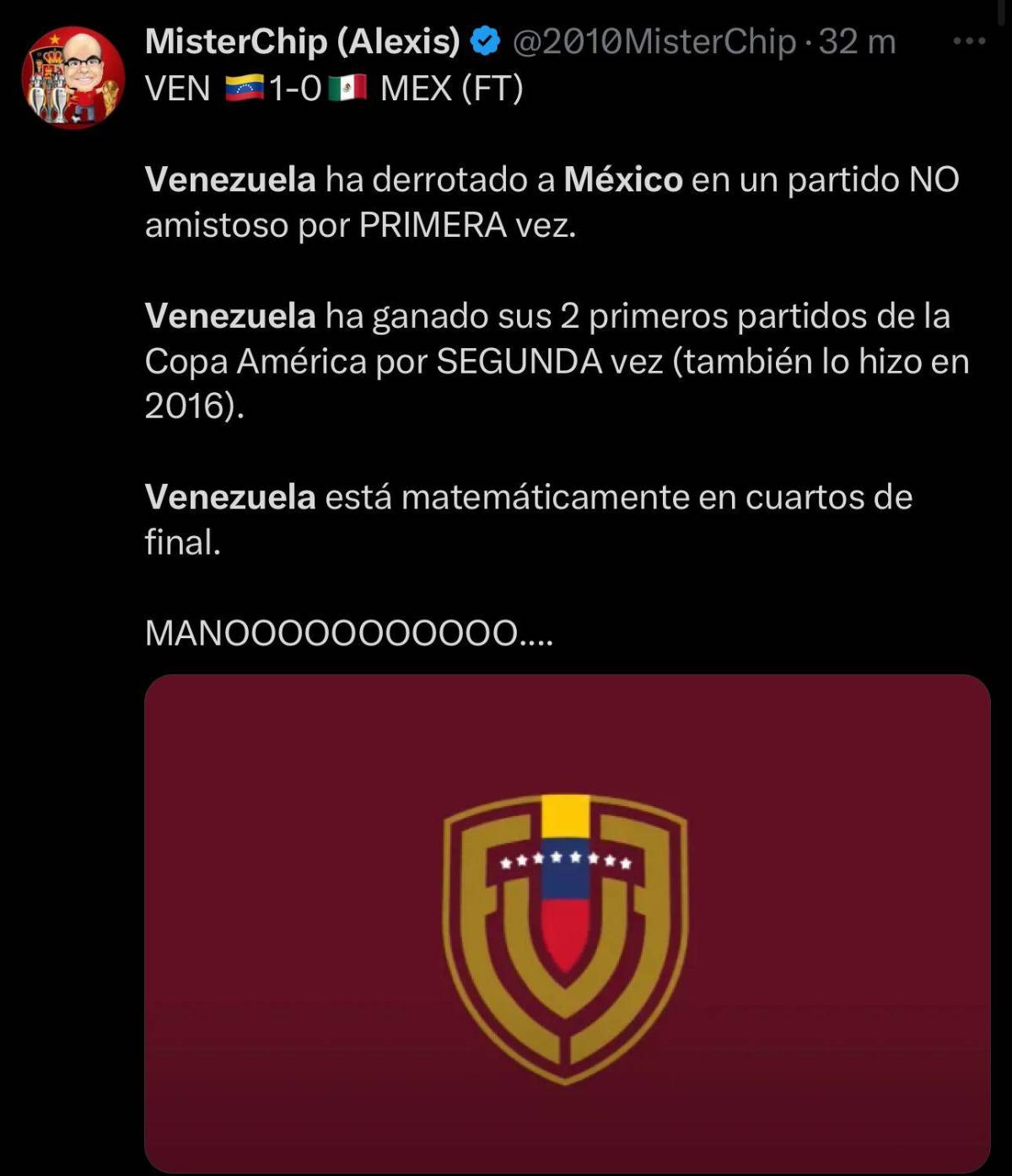1012x1176 pixels.
Task: Click the verified blue checkmark badge
Action: point(485,40)
